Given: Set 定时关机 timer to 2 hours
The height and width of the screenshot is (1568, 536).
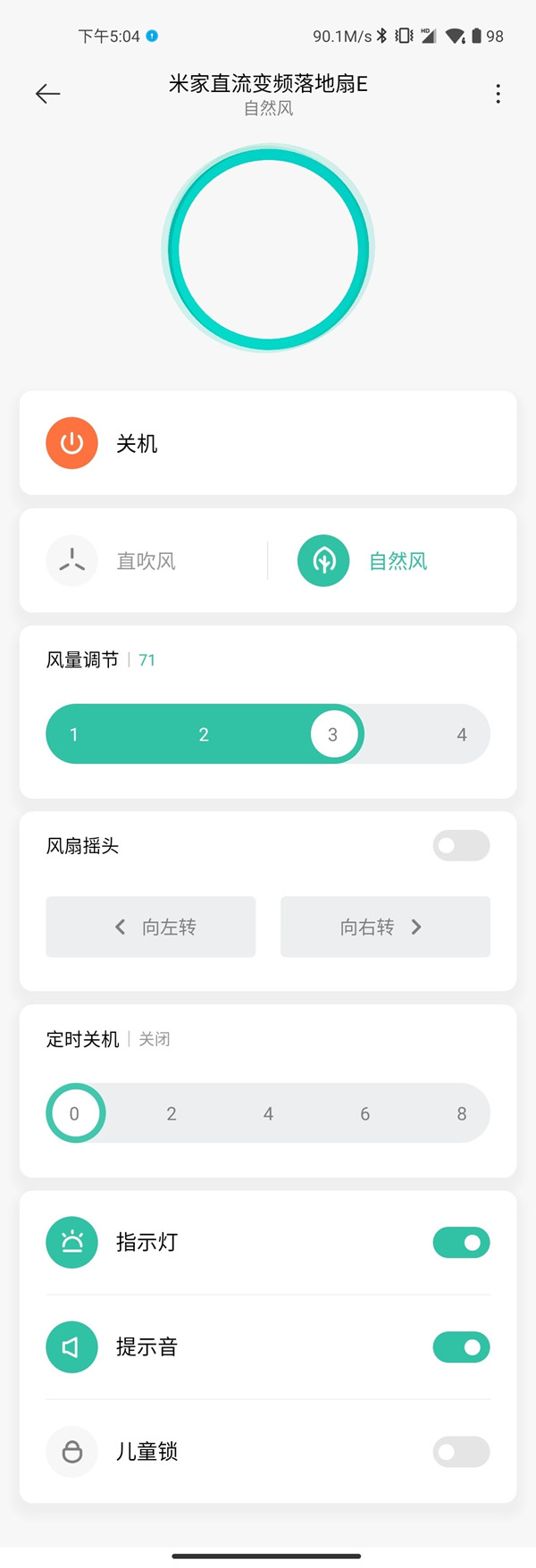Looking at the screenshot, I should [x=172, y=1113].
